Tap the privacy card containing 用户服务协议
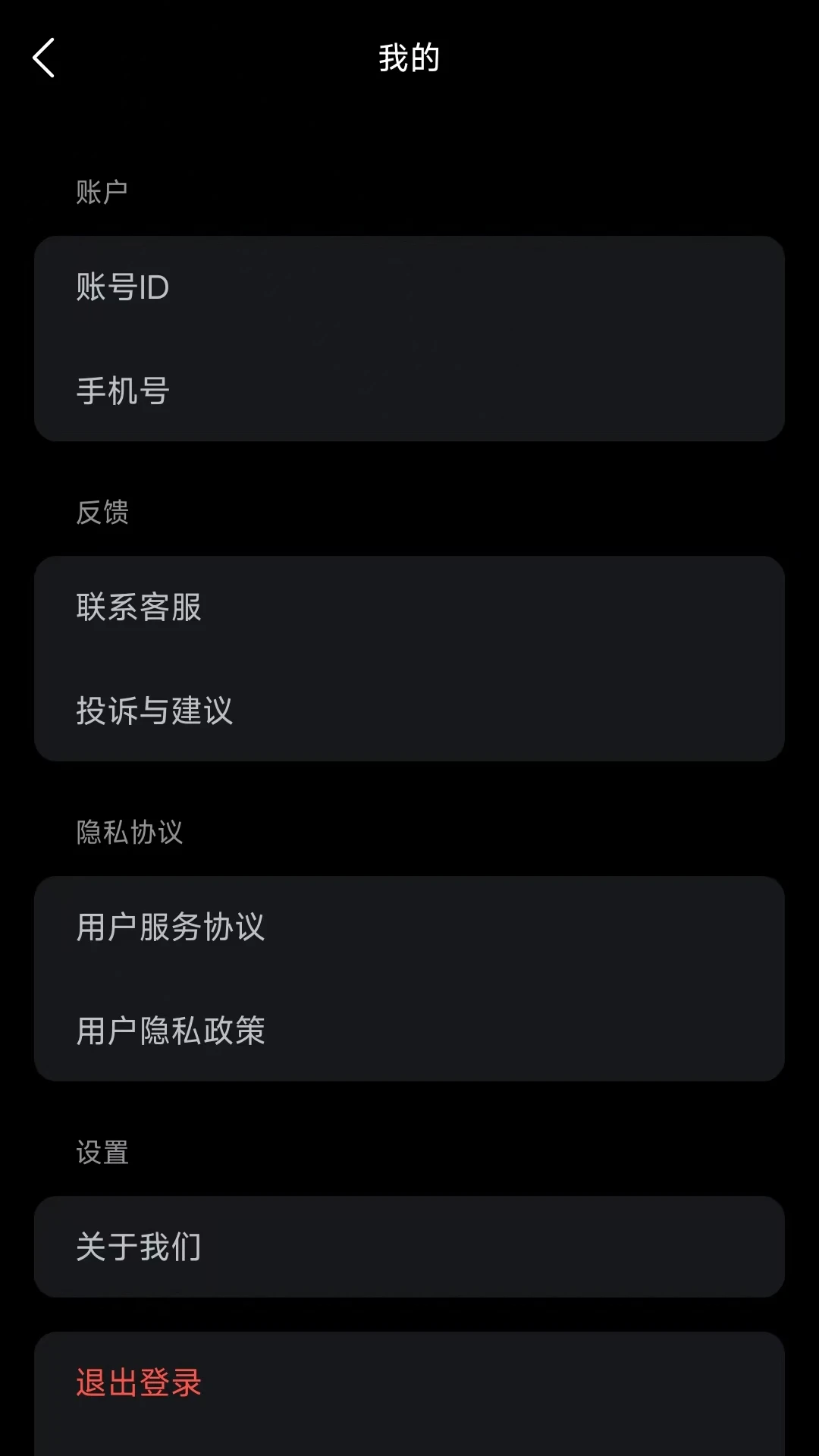 pyautogui.click(x=409, y=978)
